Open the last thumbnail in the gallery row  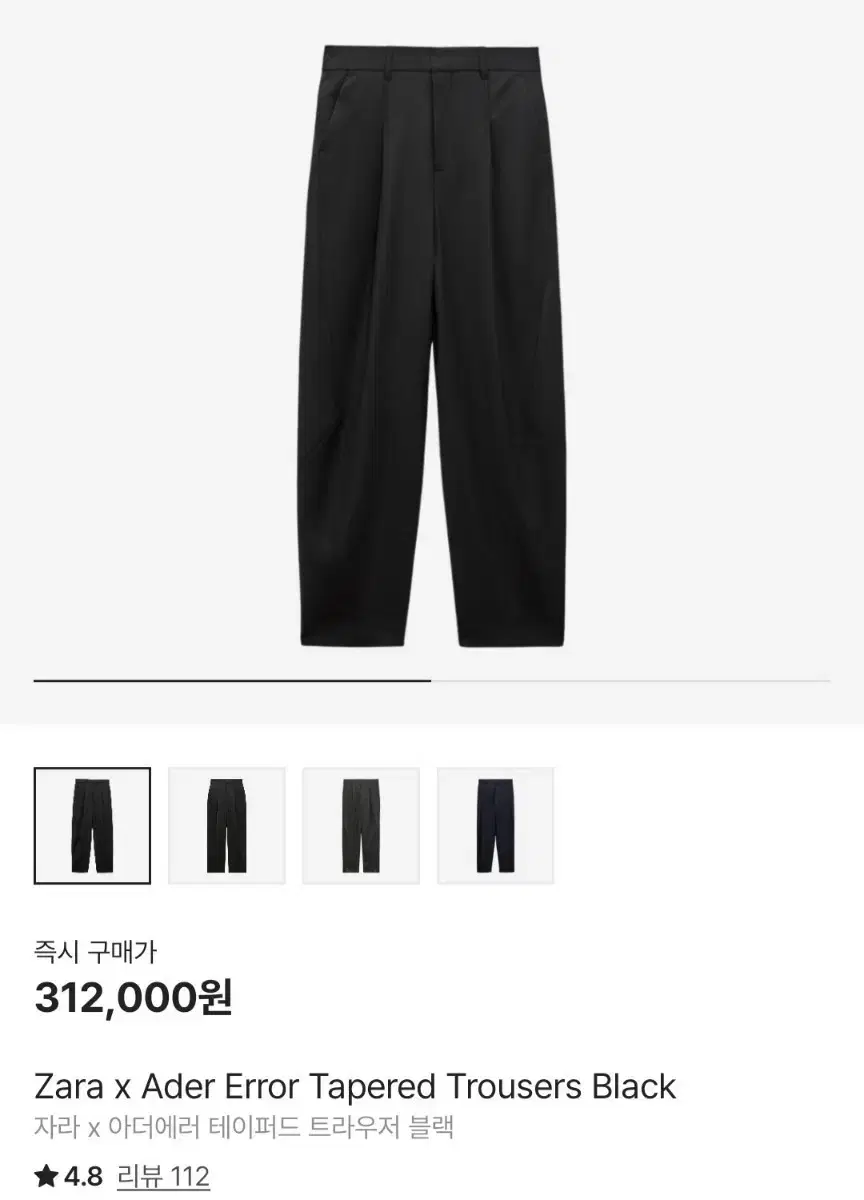tap(497, 822)
